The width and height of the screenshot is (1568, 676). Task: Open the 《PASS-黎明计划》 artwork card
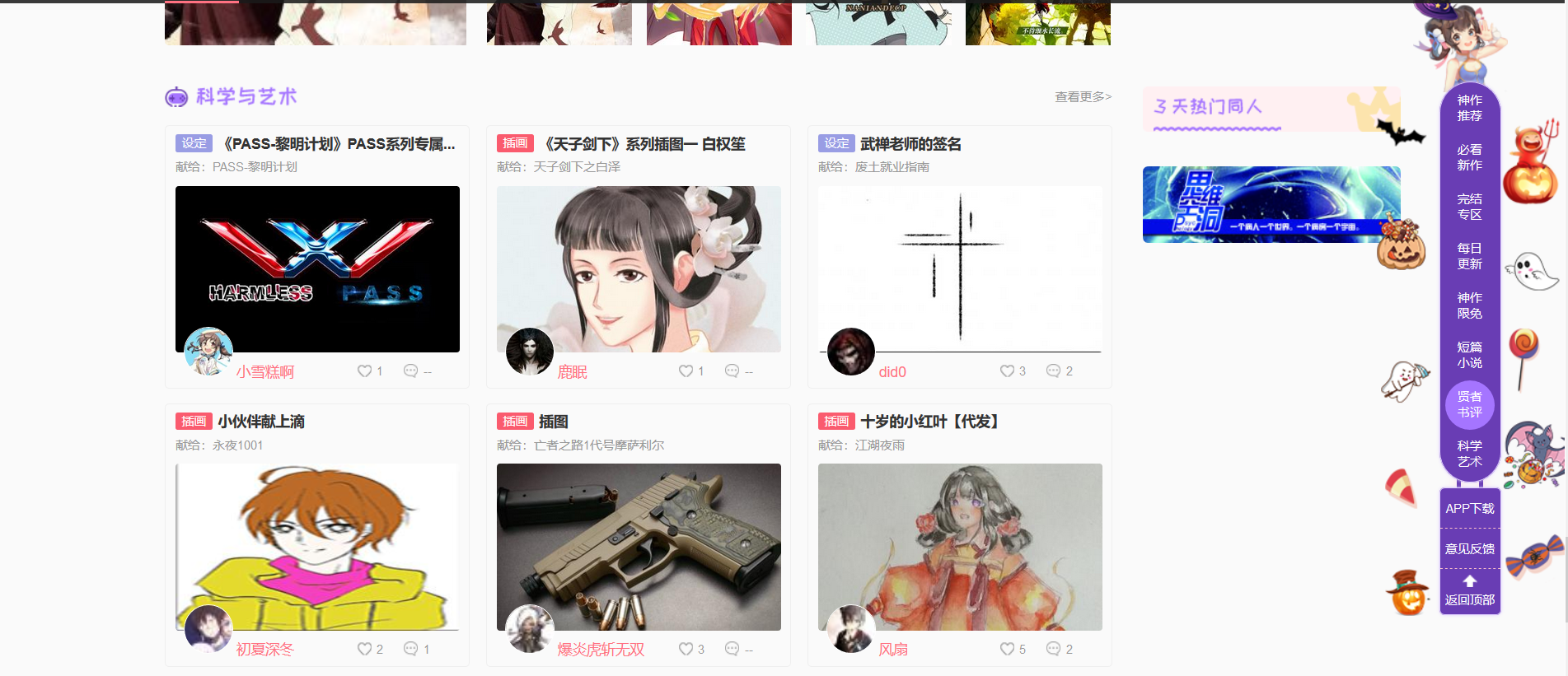coord(317,268)
